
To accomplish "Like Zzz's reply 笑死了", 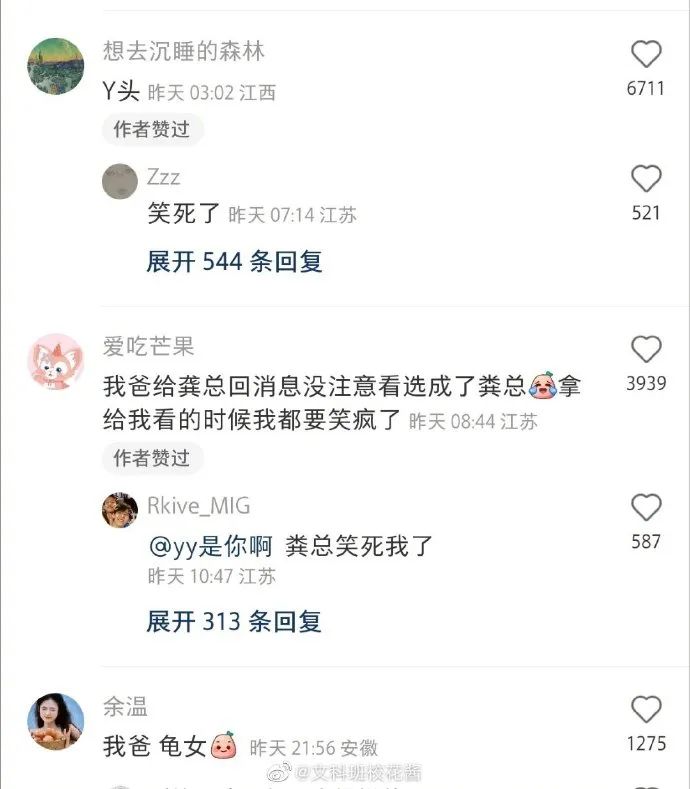I will point(646,179).
